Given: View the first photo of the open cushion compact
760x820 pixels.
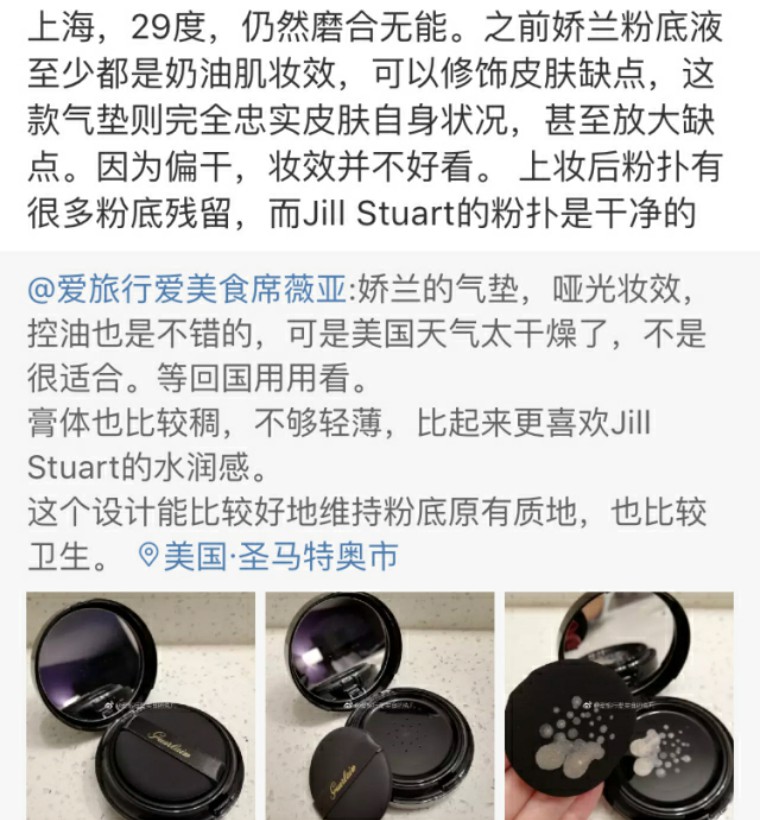Looking at the screenshot, I should tap(140, 705).
